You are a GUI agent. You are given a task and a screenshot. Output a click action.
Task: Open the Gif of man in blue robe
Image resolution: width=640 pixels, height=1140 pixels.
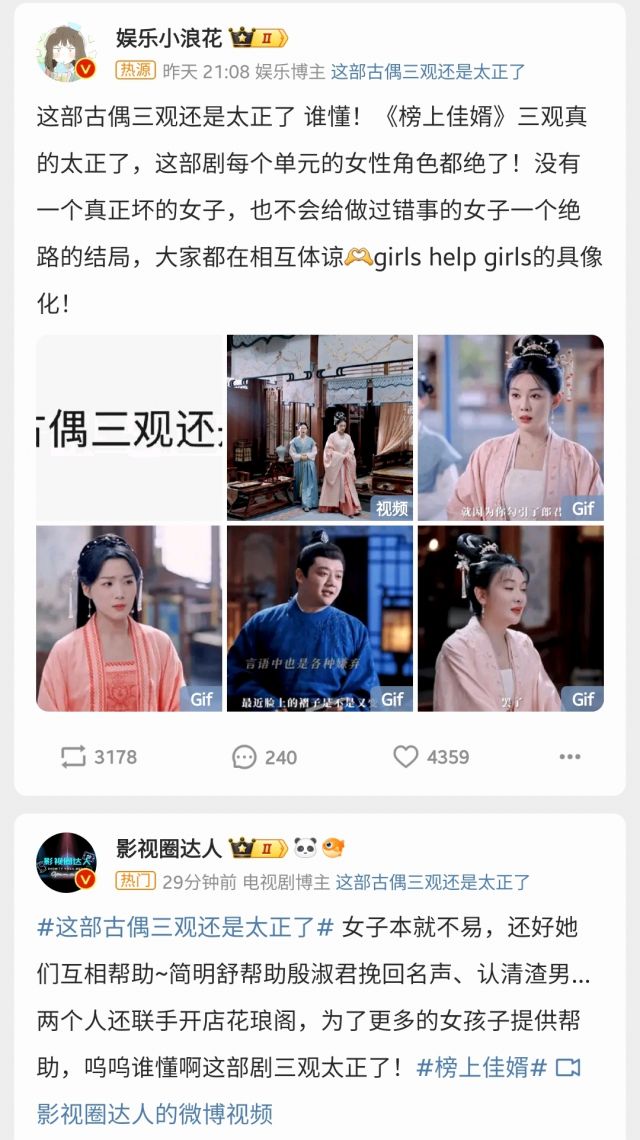pyautogui.click(x=320, y=618)
